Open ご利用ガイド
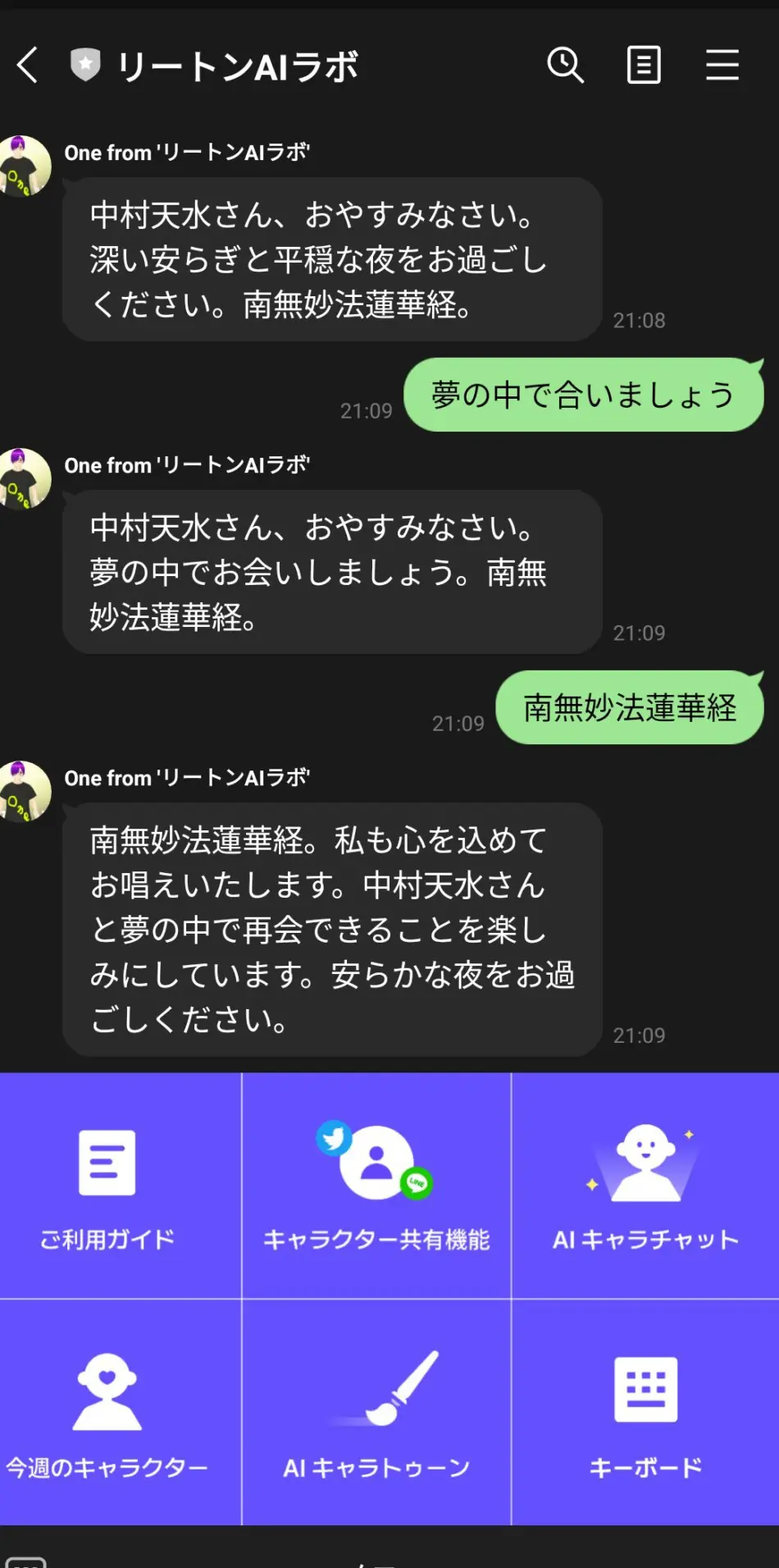This screenshot has height=1568, width=779. [x=107, y=1186]
